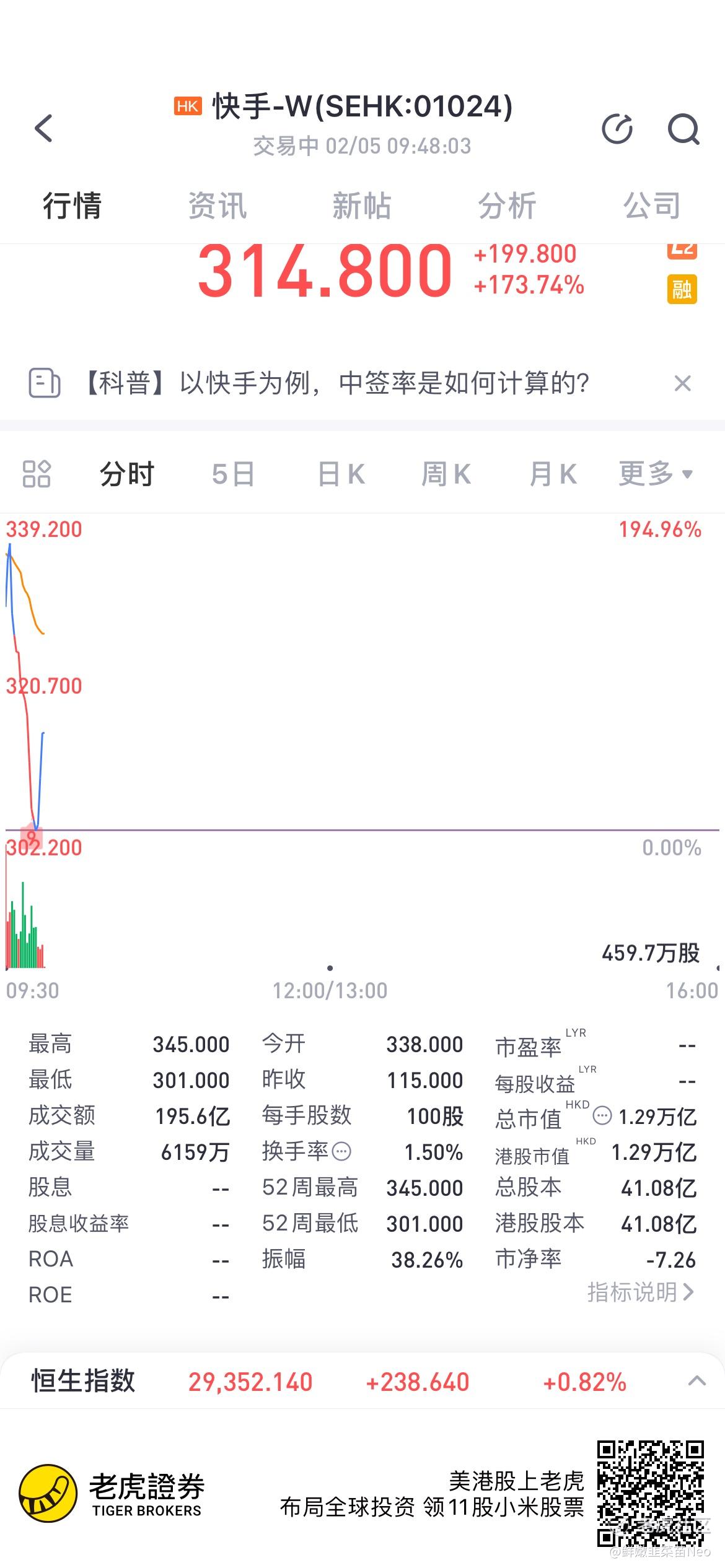Select the 5日 chart
Viewport: 725px width, 1568px height.
[x=233, y=474]
